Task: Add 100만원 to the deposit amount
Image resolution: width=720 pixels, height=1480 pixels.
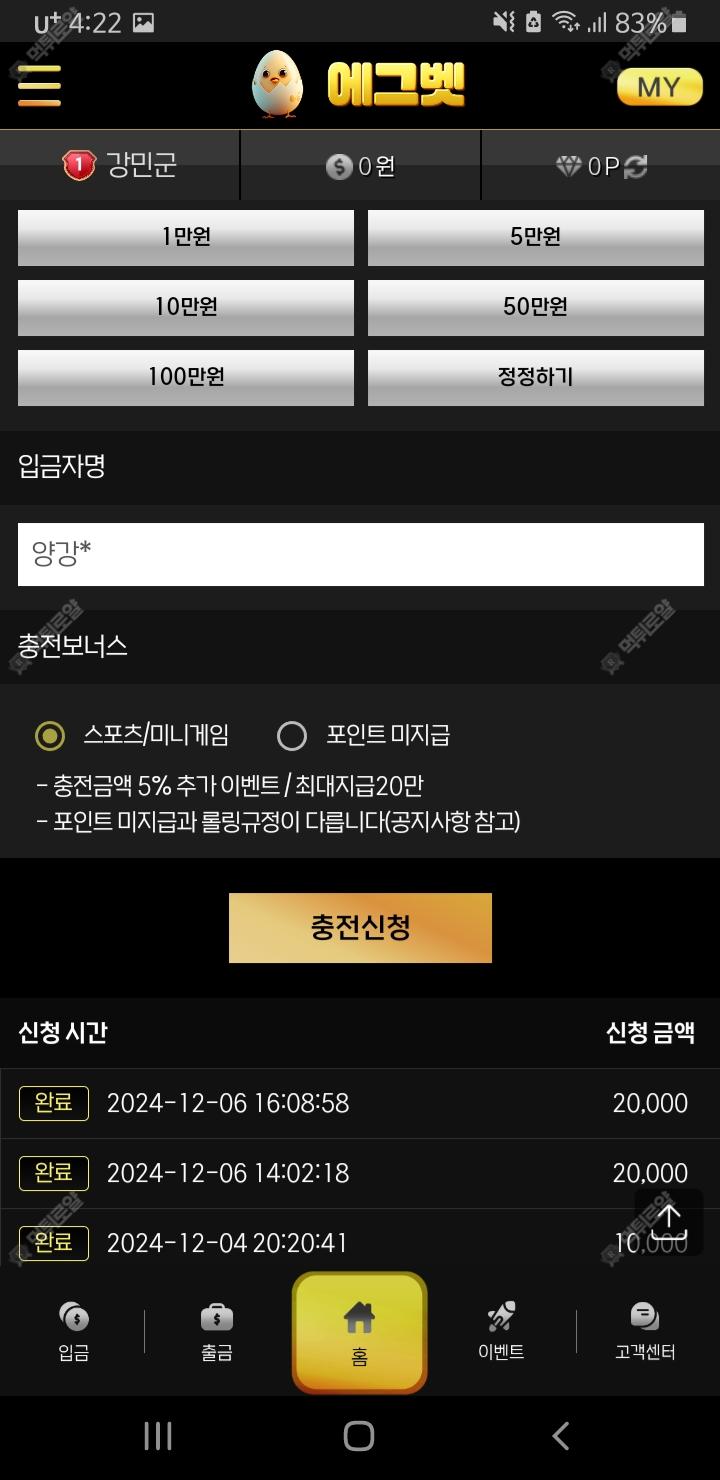Action: 186,378
